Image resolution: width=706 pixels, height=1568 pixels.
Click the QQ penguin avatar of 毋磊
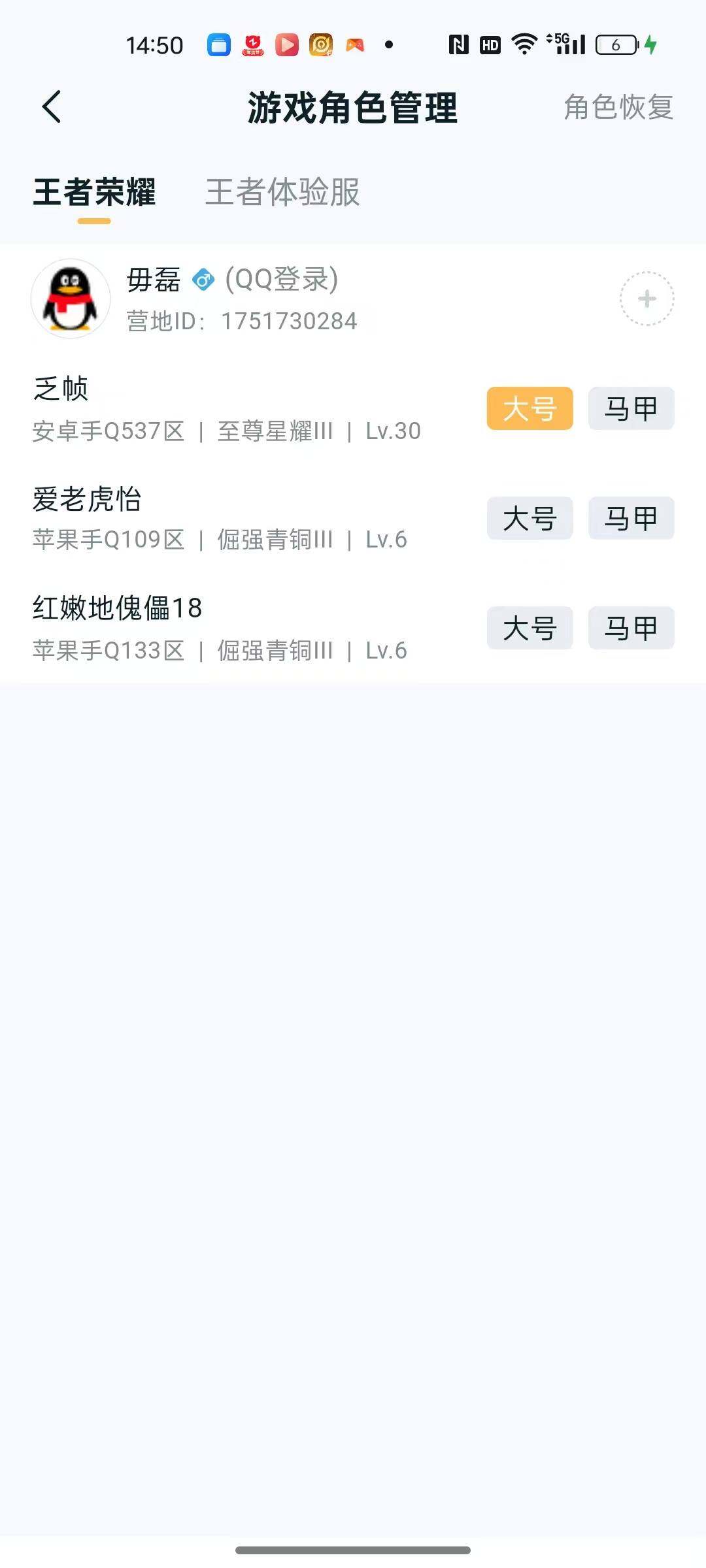coord(69,297)
